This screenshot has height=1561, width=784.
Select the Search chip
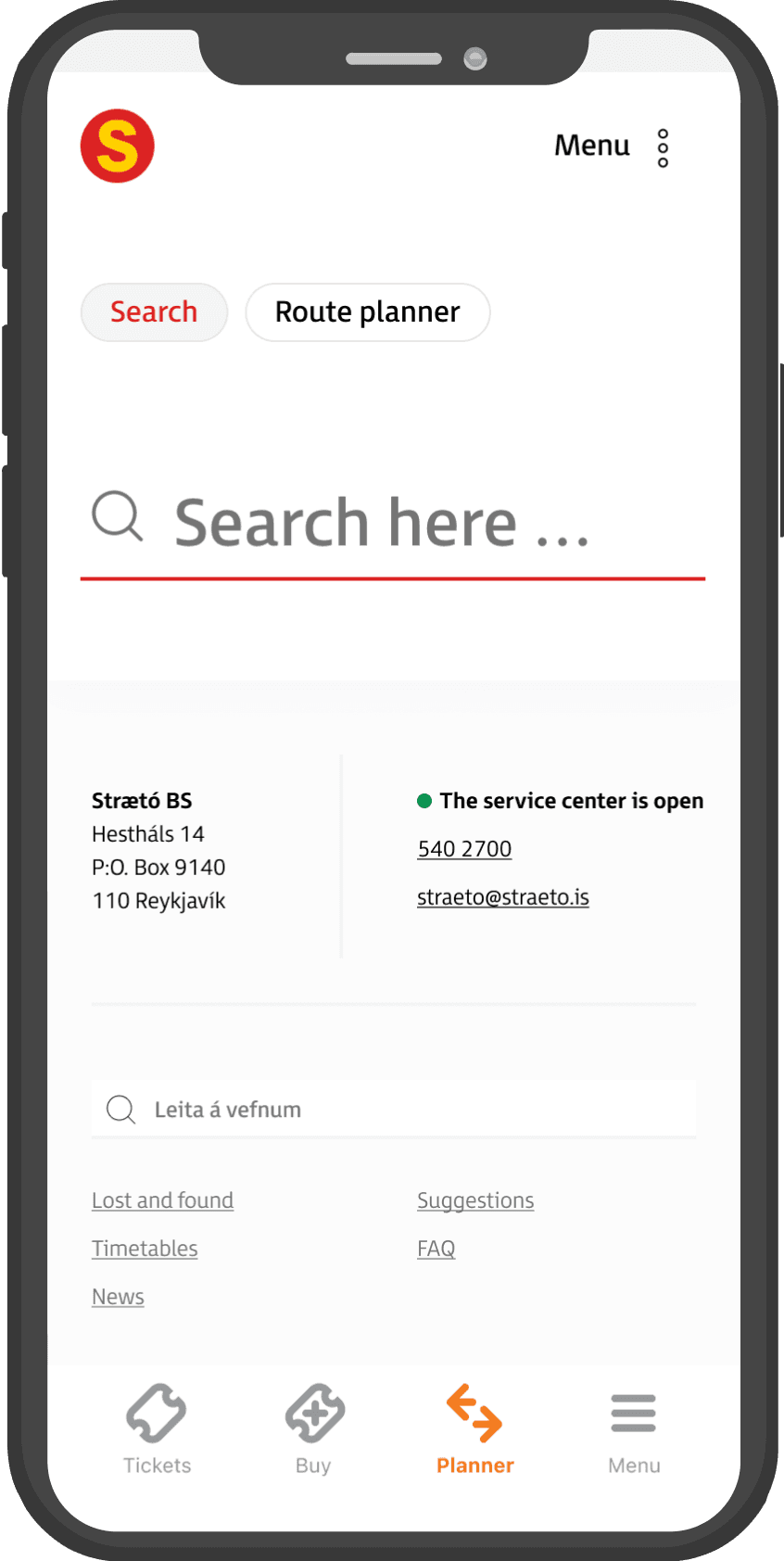(x=154, y=312)
